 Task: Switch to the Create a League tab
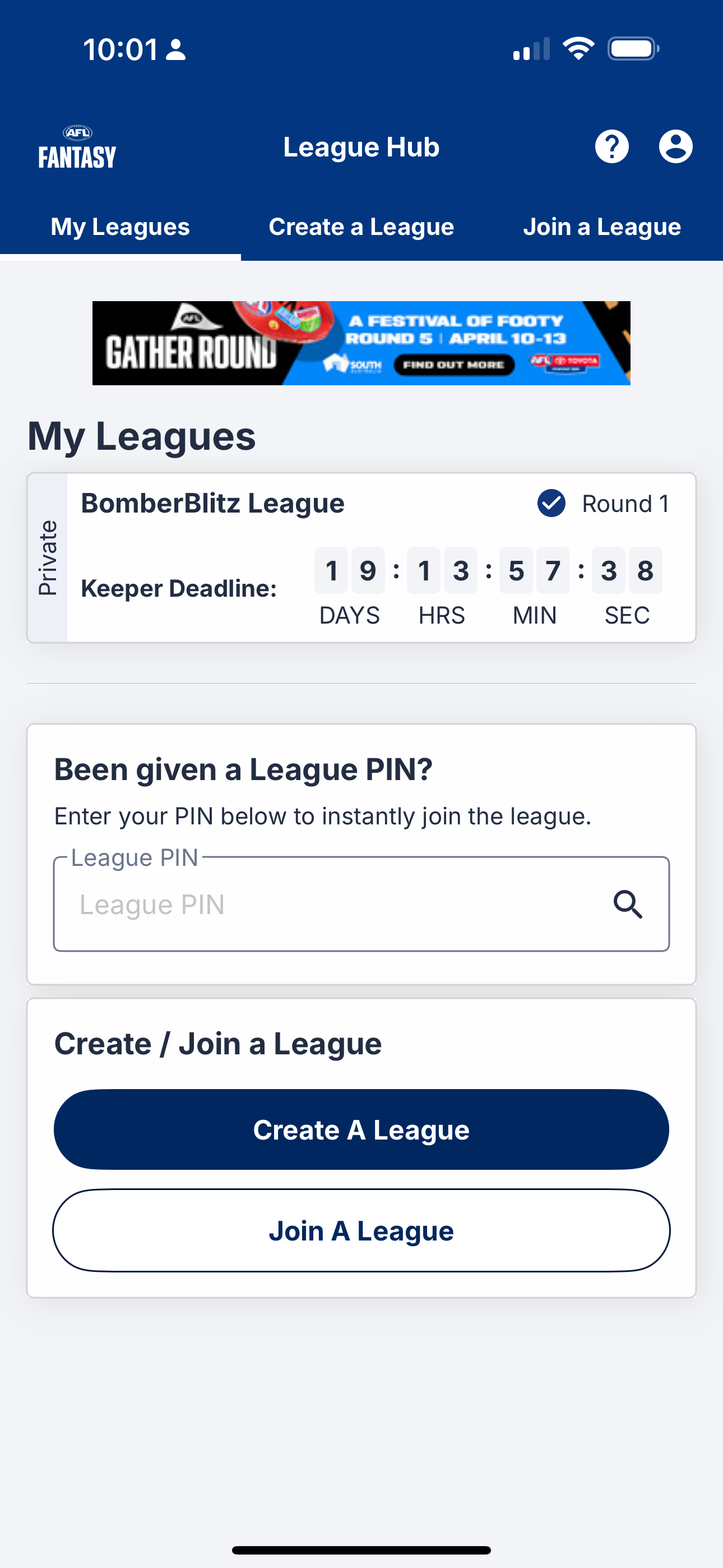point(361,227)
